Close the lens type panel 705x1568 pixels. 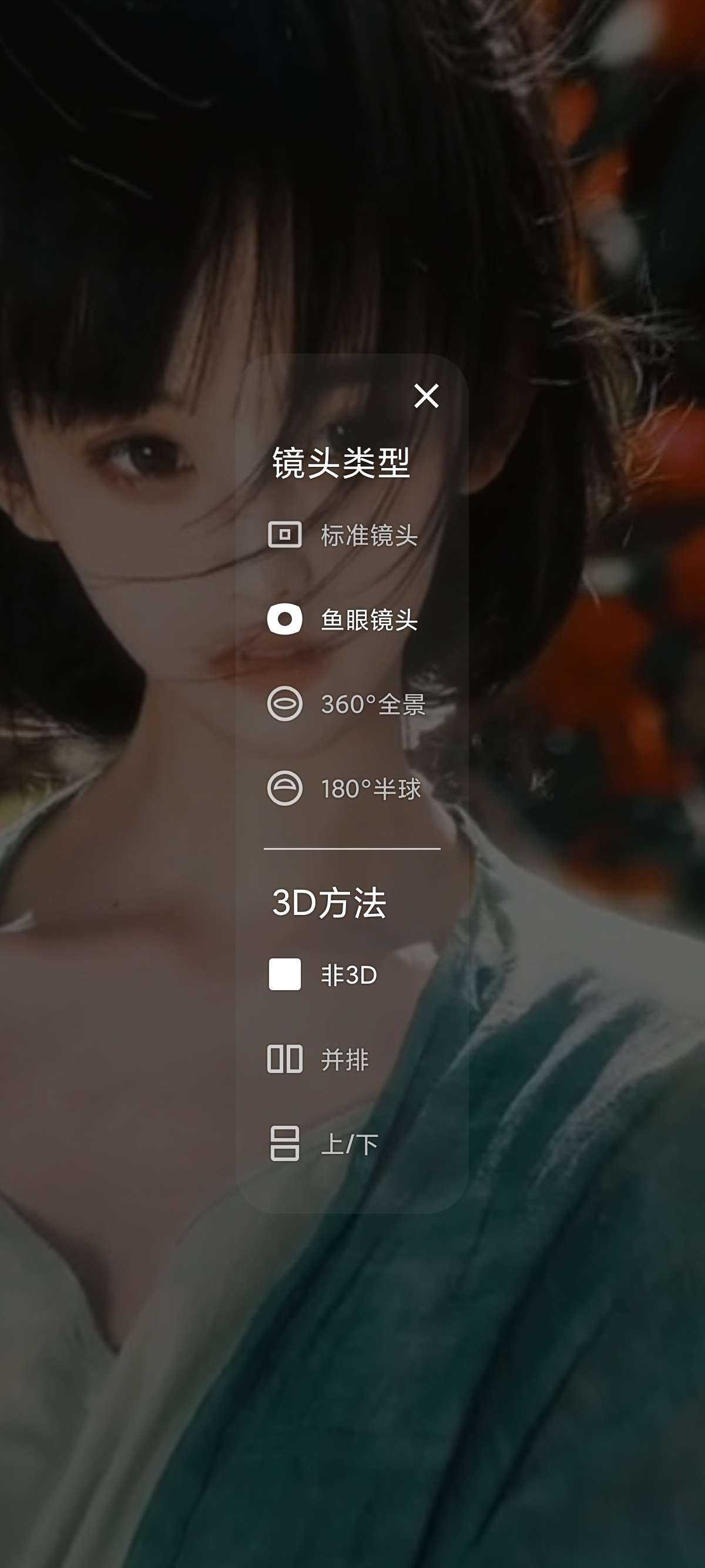426,396
